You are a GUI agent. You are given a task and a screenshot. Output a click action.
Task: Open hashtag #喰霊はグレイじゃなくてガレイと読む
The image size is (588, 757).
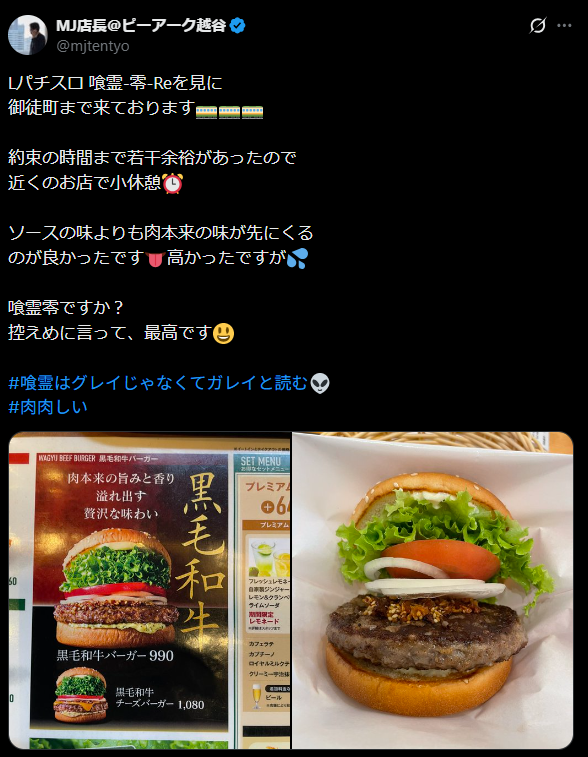point(158,383)
